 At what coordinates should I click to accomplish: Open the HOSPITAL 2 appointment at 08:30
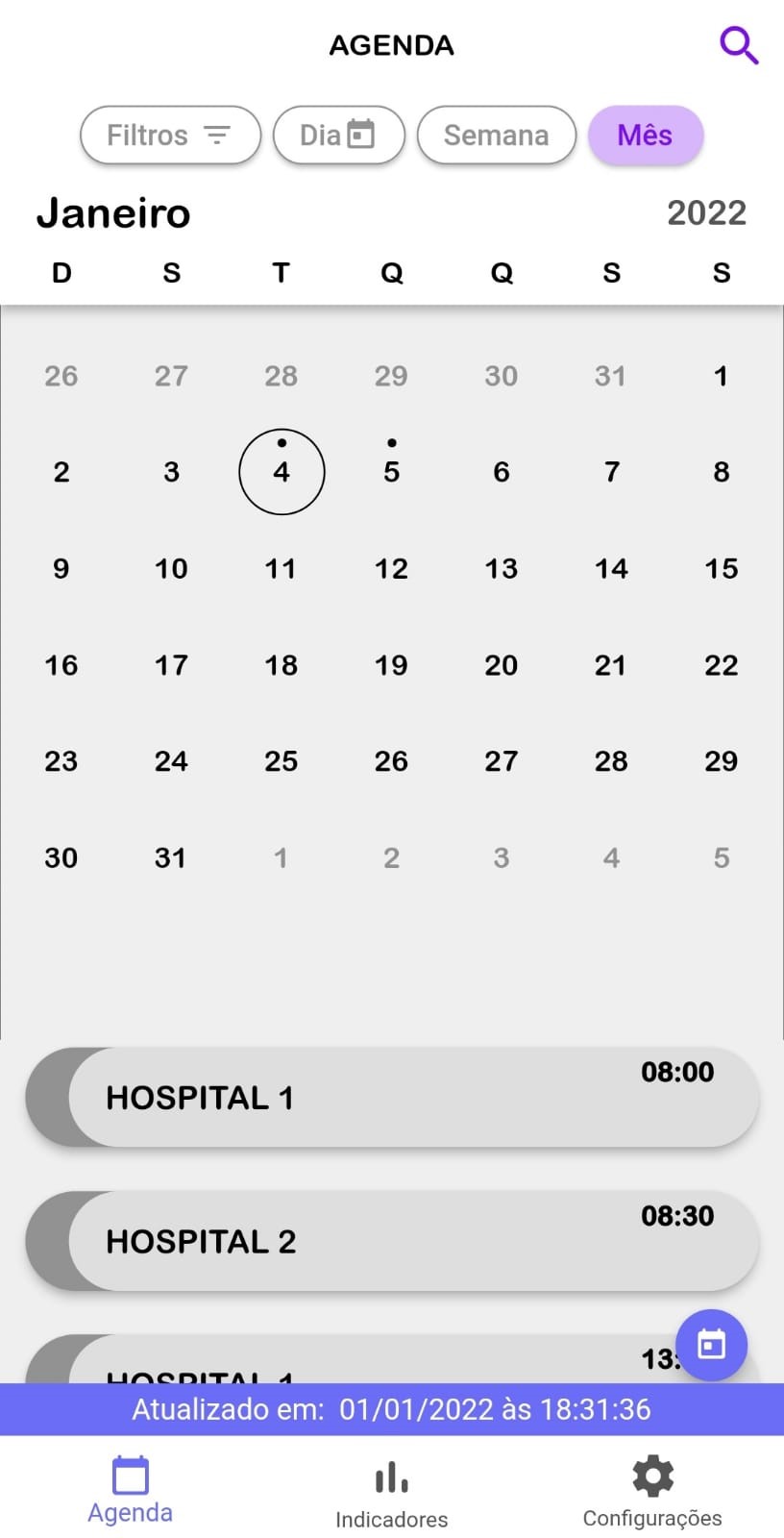pyautogui.click(x=392, y=1241)
